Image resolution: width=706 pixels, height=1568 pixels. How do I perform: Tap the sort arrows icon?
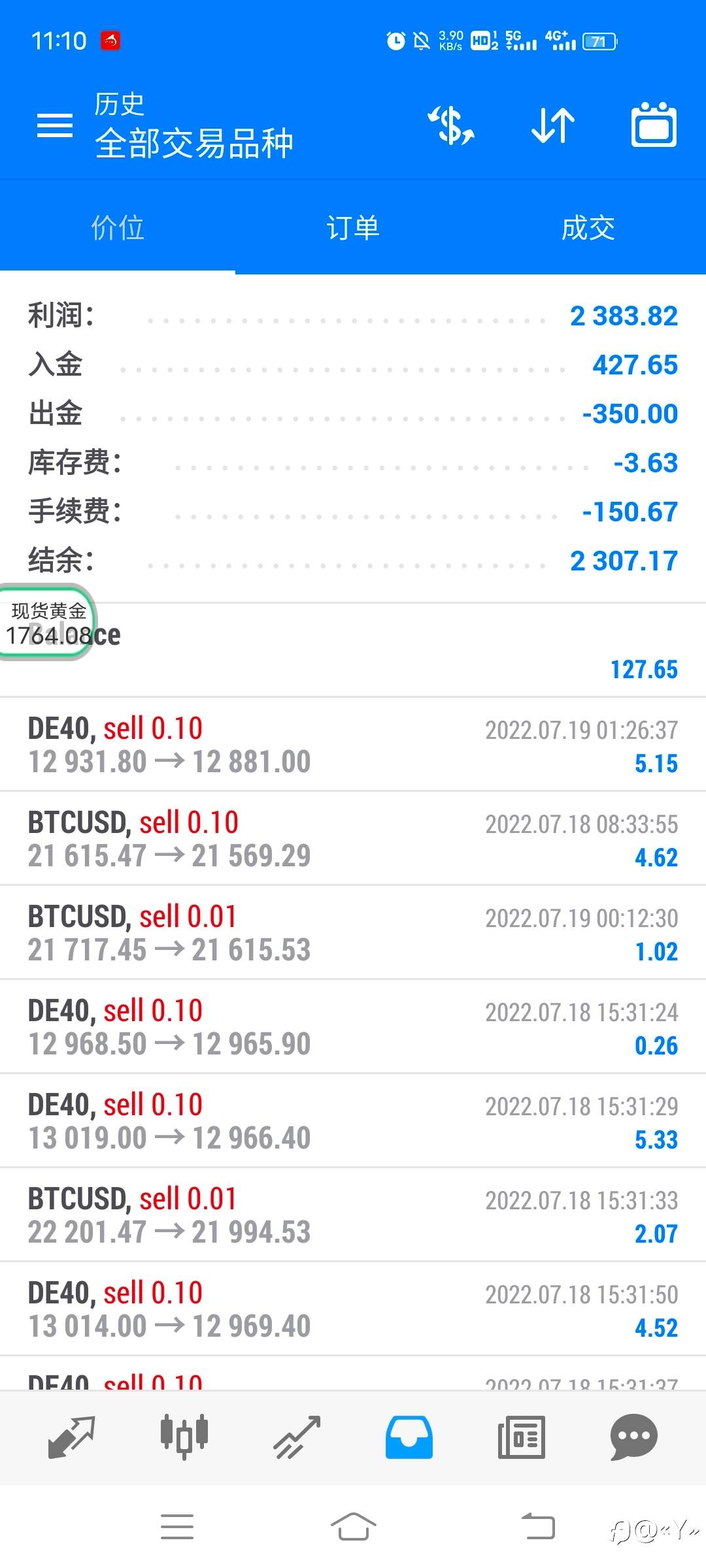tap(553, 125)
